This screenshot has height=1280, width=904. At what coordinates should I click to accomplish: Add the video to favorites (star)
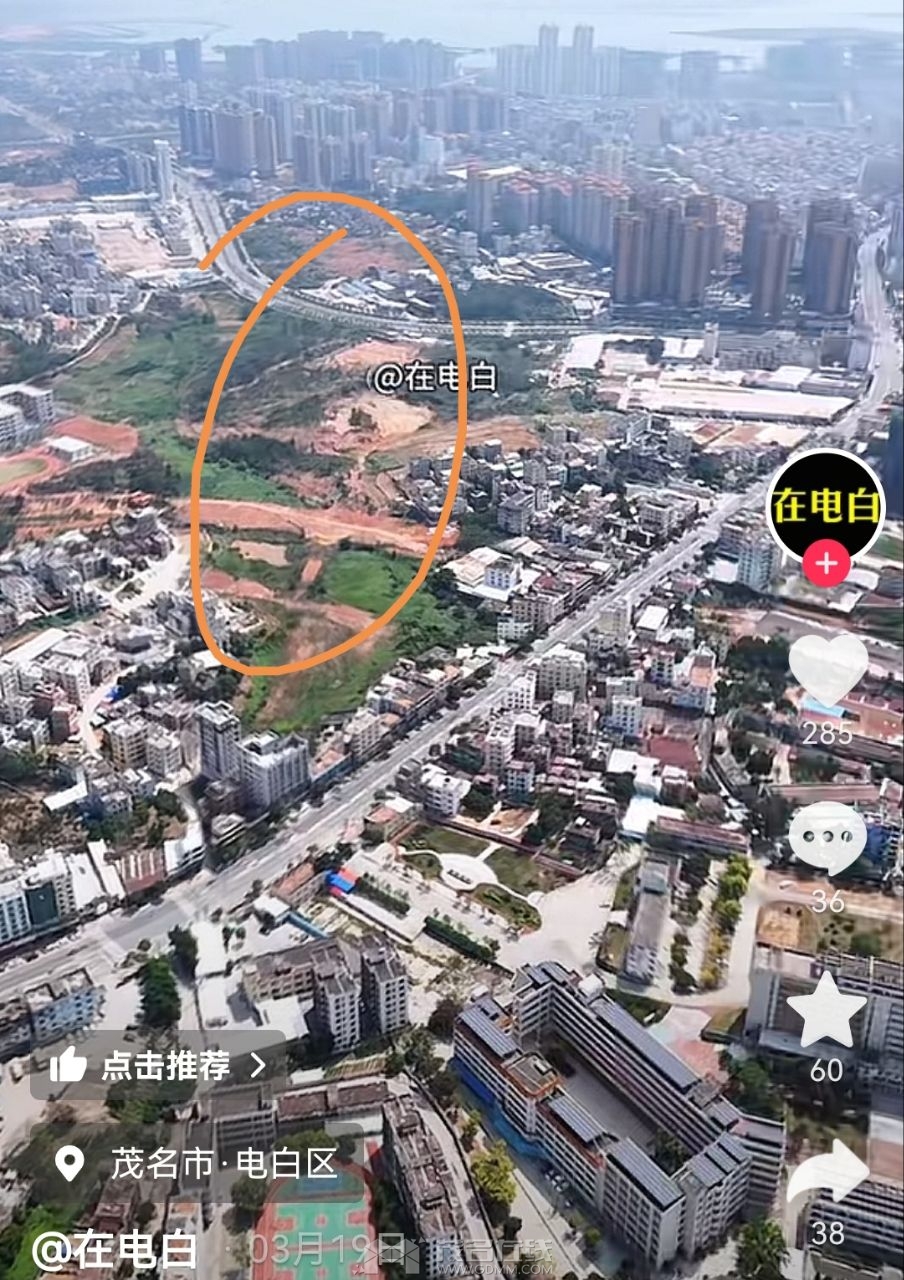point(826,1009)
